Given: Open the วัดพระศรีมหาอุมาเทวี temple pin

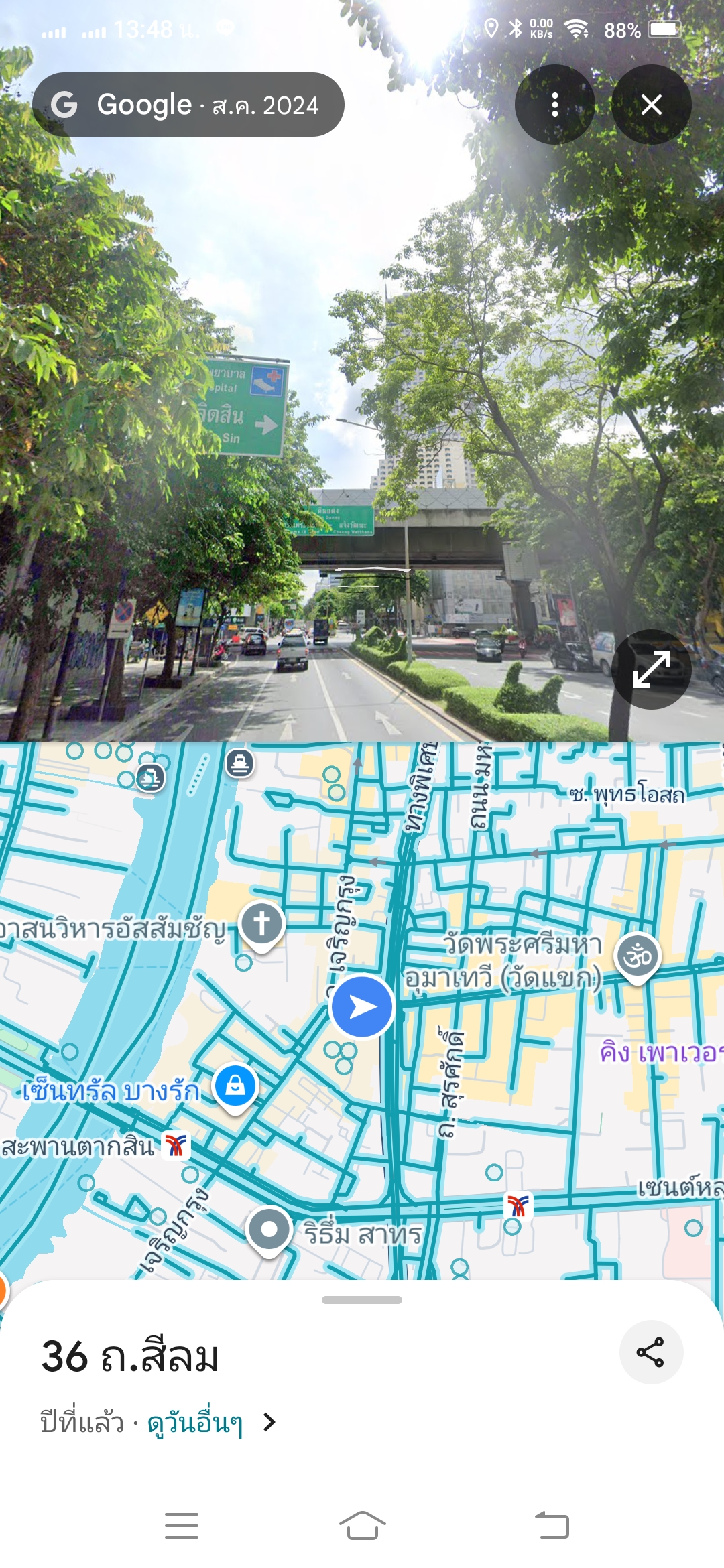Looking at the screenshot, I should click(x=637, y=955).
